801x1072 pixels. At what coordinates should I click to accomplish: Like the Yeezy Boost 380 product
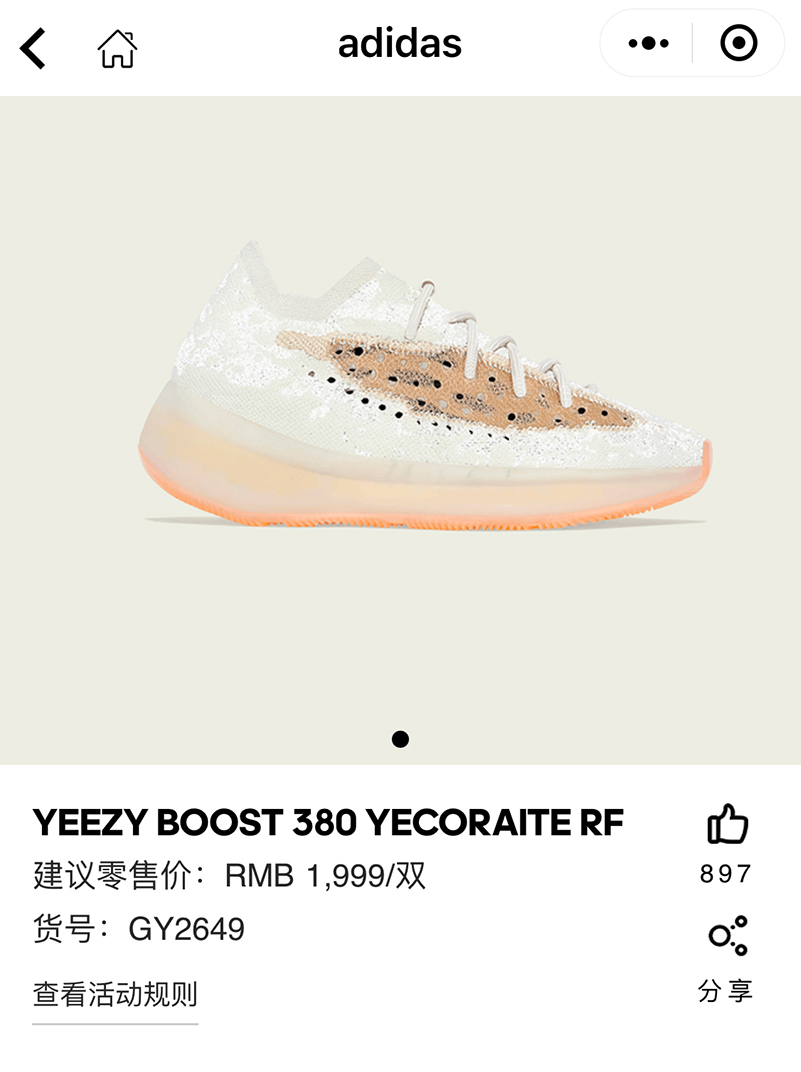point(727,826)
